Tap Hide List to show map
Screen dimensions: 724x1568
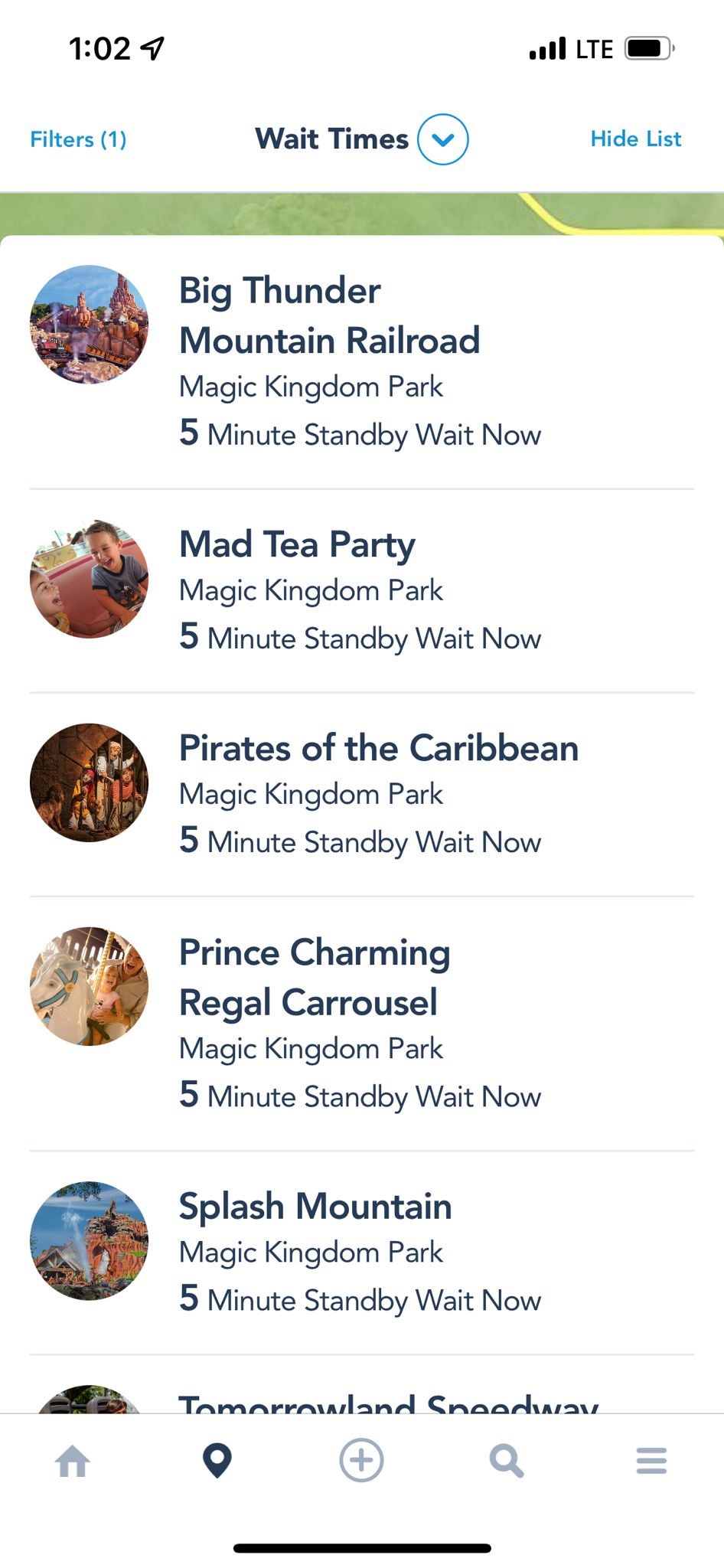635,139
